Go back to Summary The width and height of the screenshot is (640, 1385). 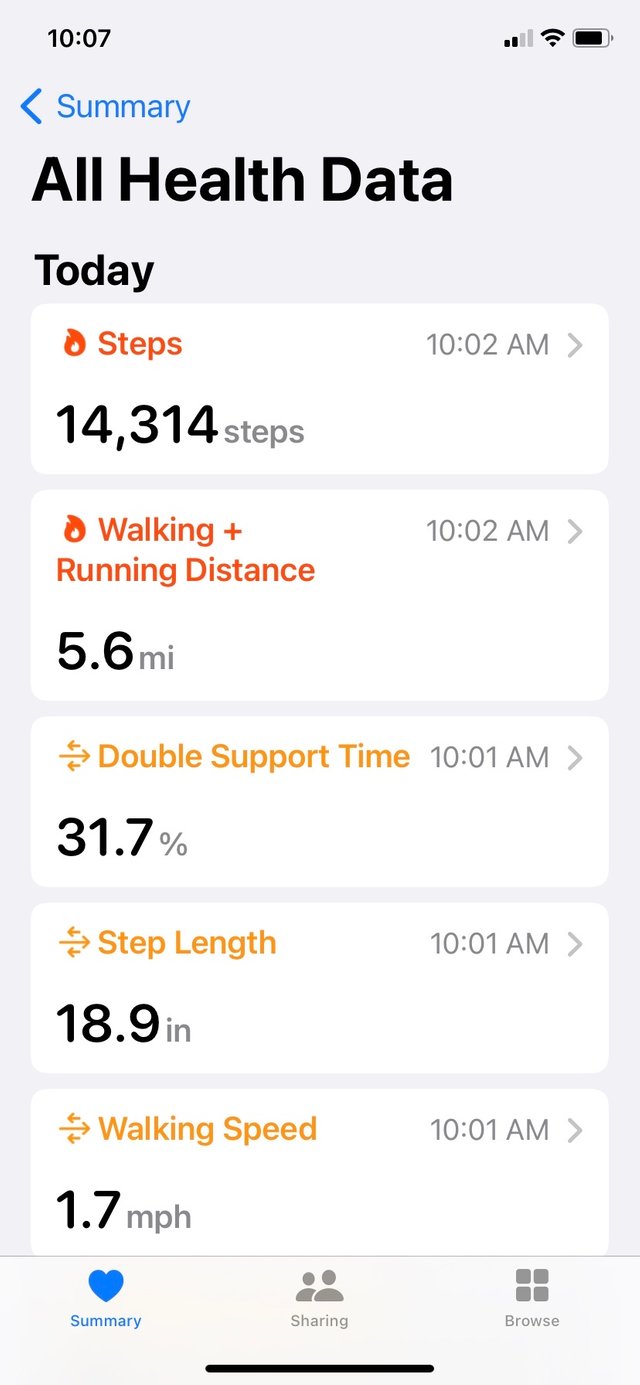click(x=105, y=106)
